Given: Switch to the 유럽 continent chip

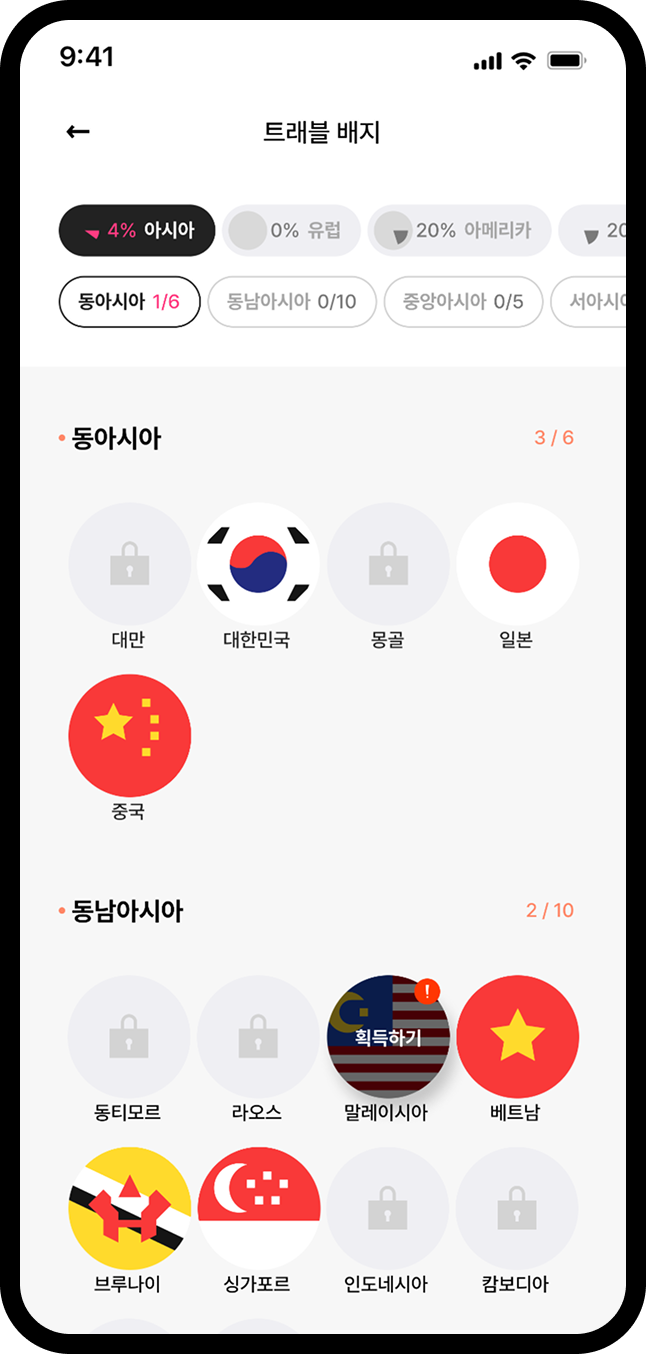Looking at the screenshot, I should pyautogui.click(x=291, y=231).
